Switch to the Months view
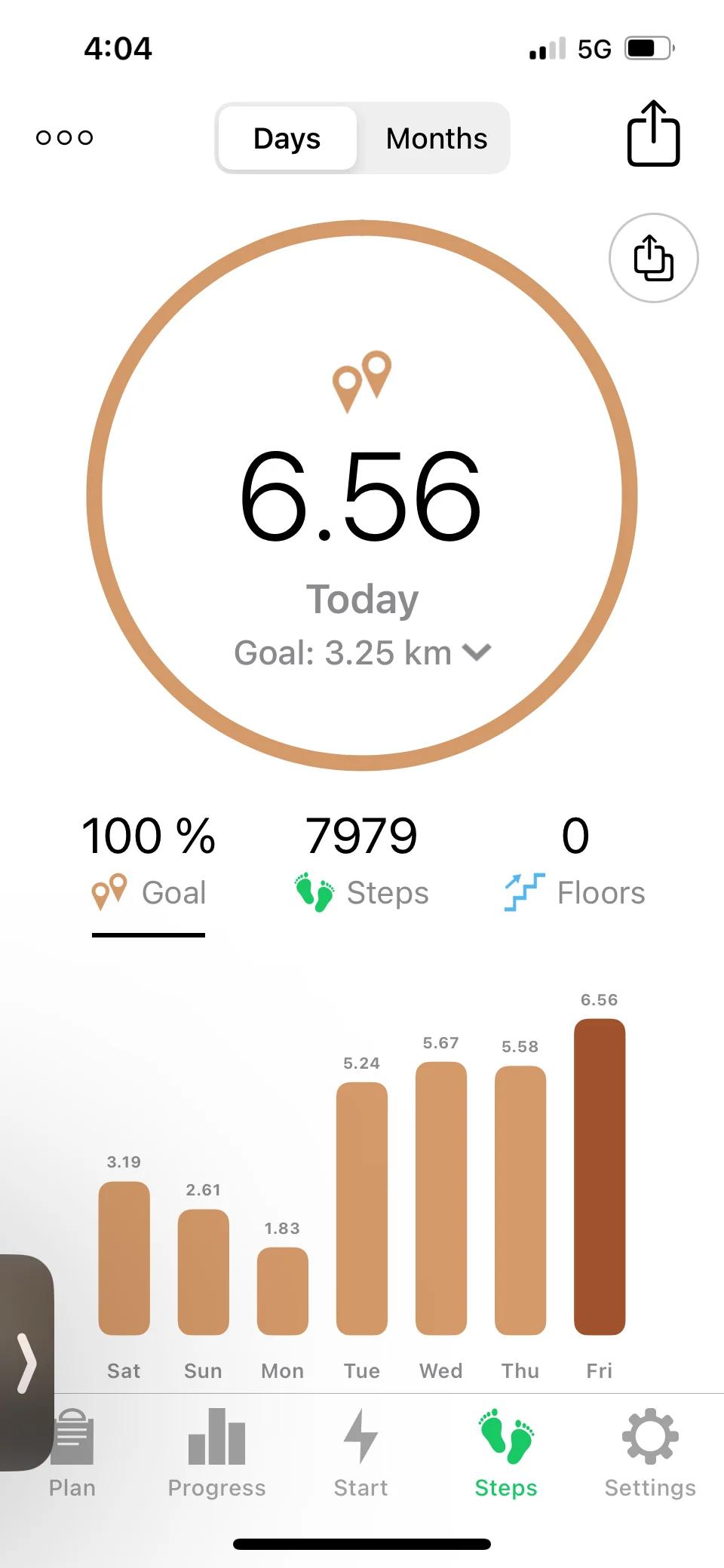This screenshot has width=724, height=1568. pos(436,139)
